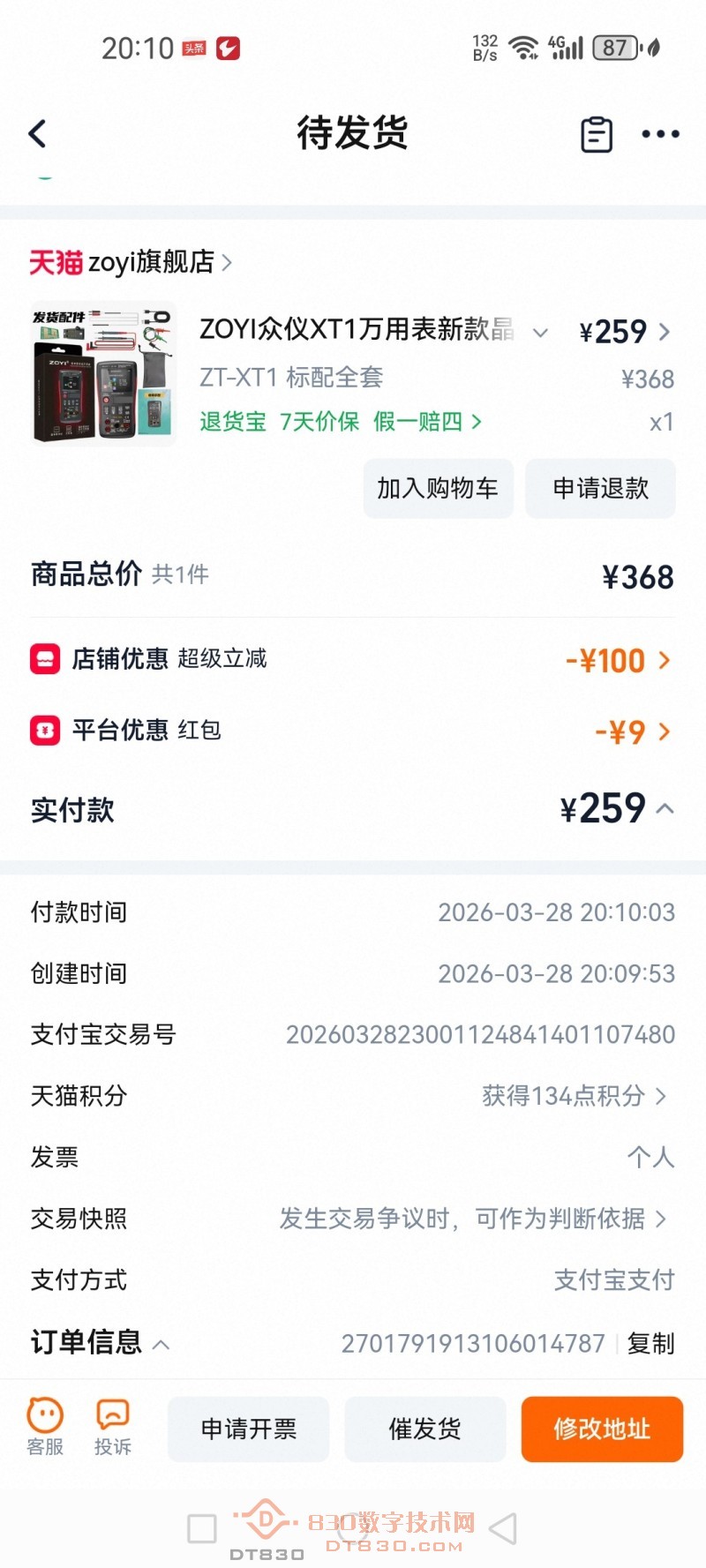Screen dimensions: 706x1568
Task: Open the clipboard order-notes icon in header
Action: click(x=596, y=133)
